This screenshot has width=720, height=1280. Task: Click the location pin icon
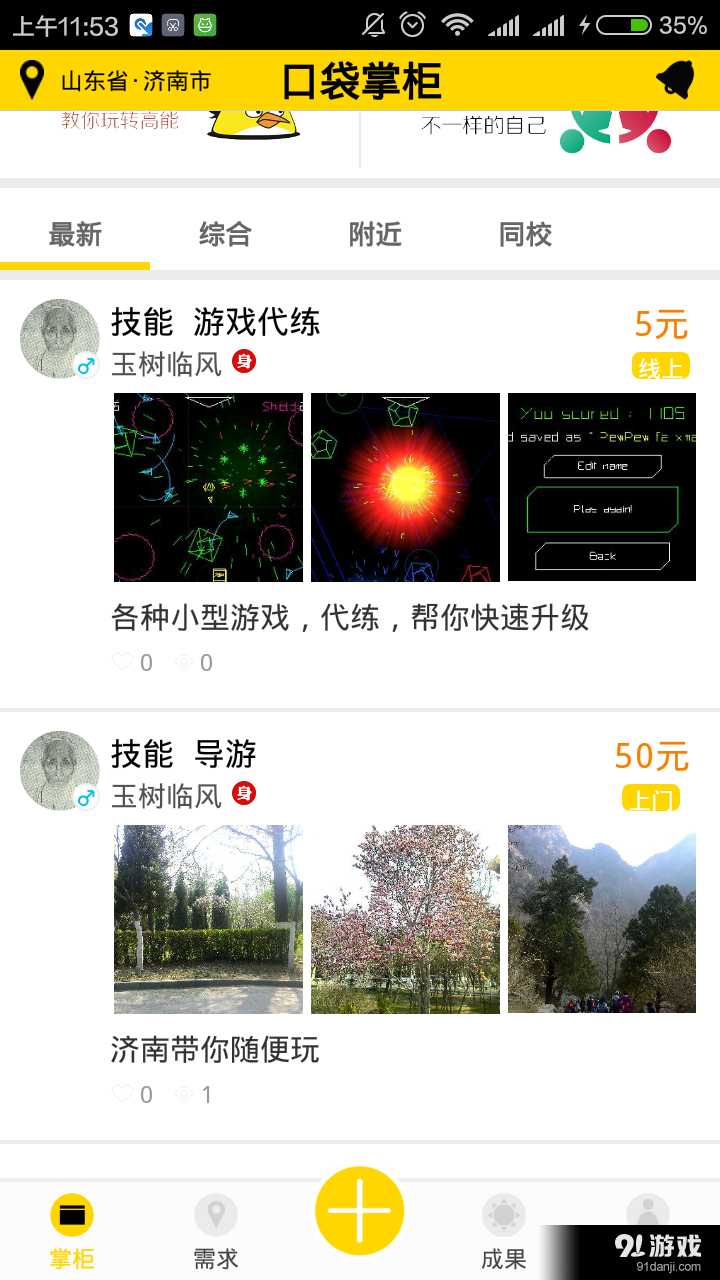click(x=32, y=80)
